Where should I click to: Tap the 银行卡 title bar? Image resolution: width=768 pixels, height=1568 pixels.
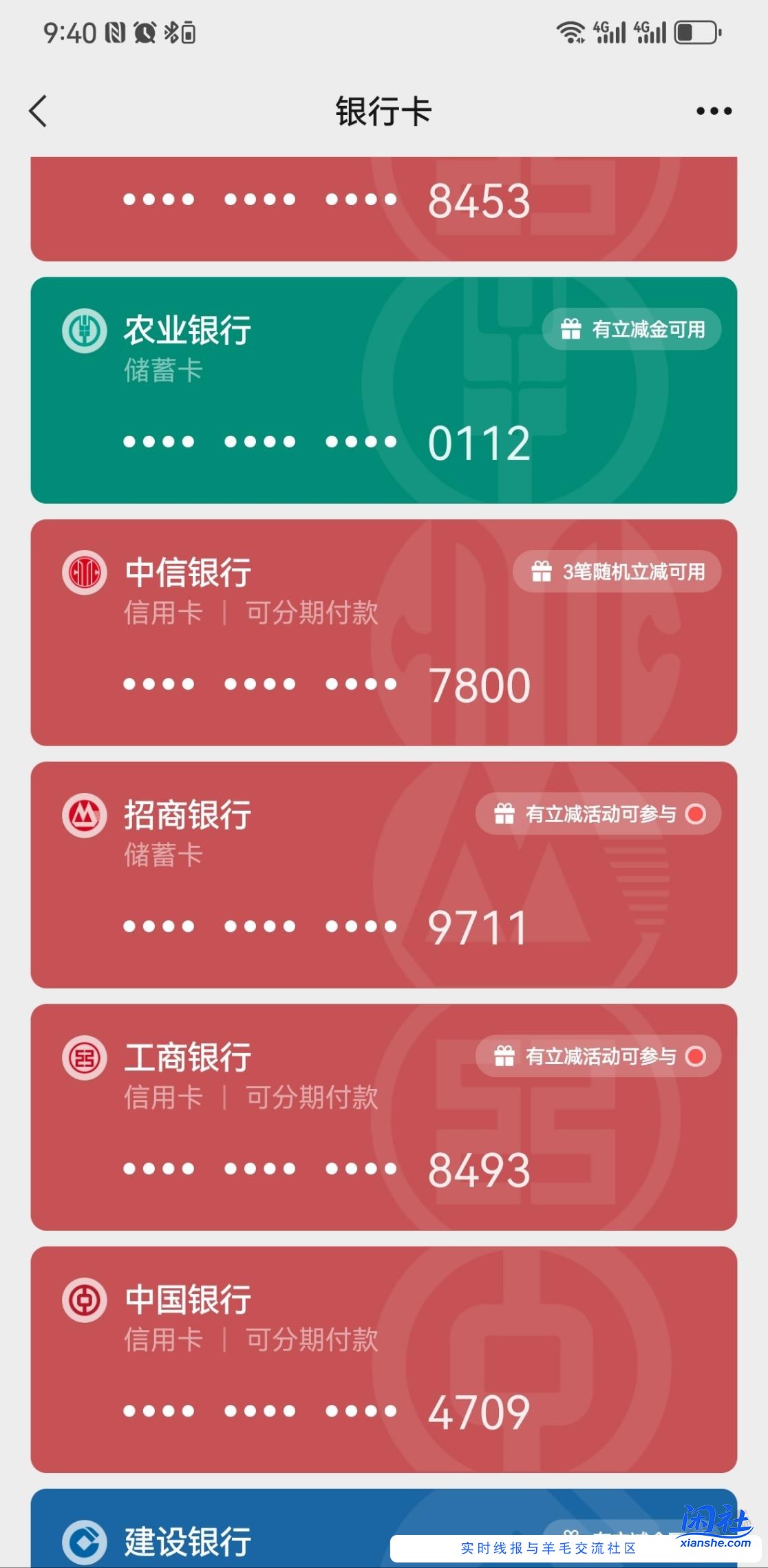(383, 110)
